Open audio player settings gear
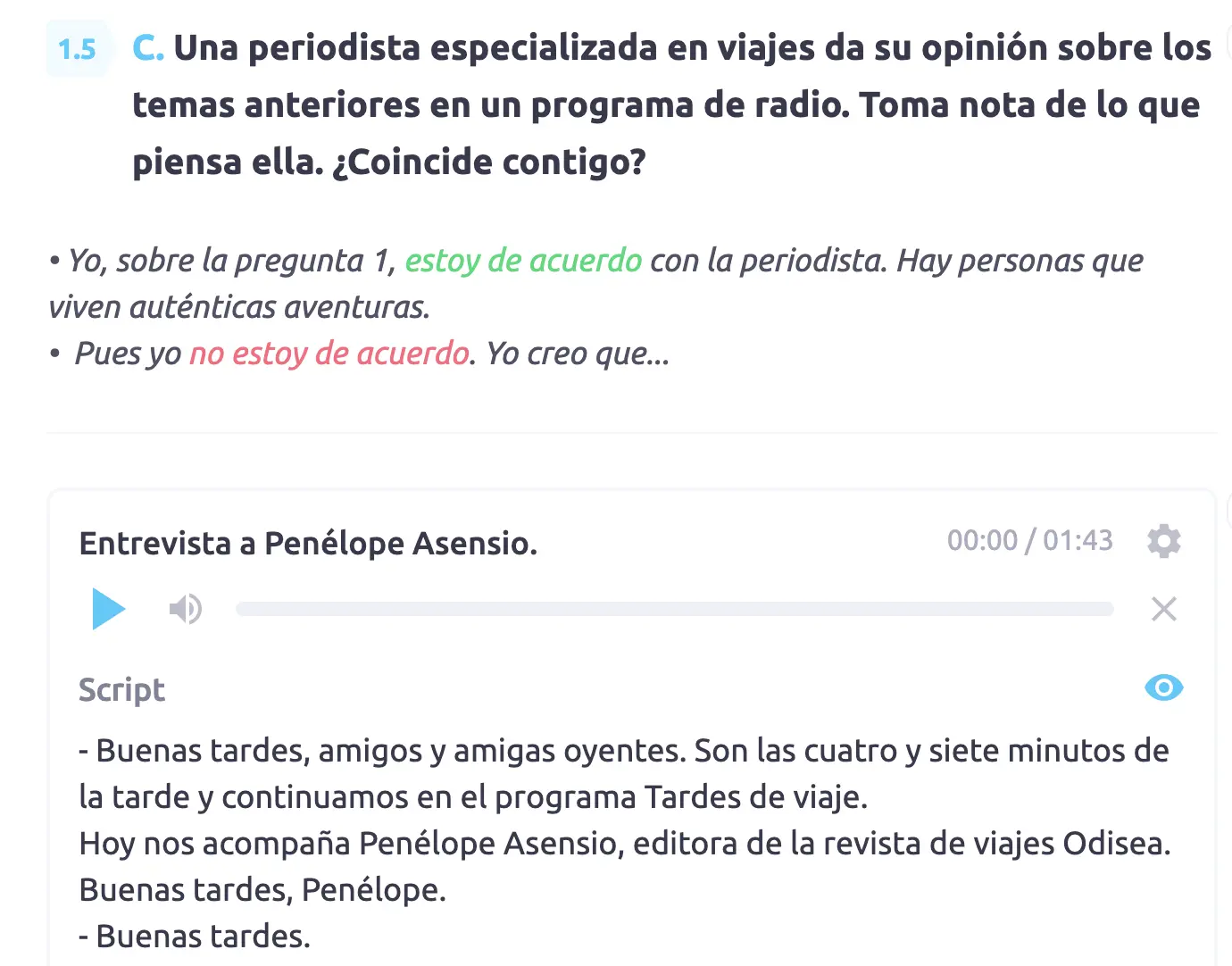1232x966 pixels. pyautogui.click(x=1163, y=541)
